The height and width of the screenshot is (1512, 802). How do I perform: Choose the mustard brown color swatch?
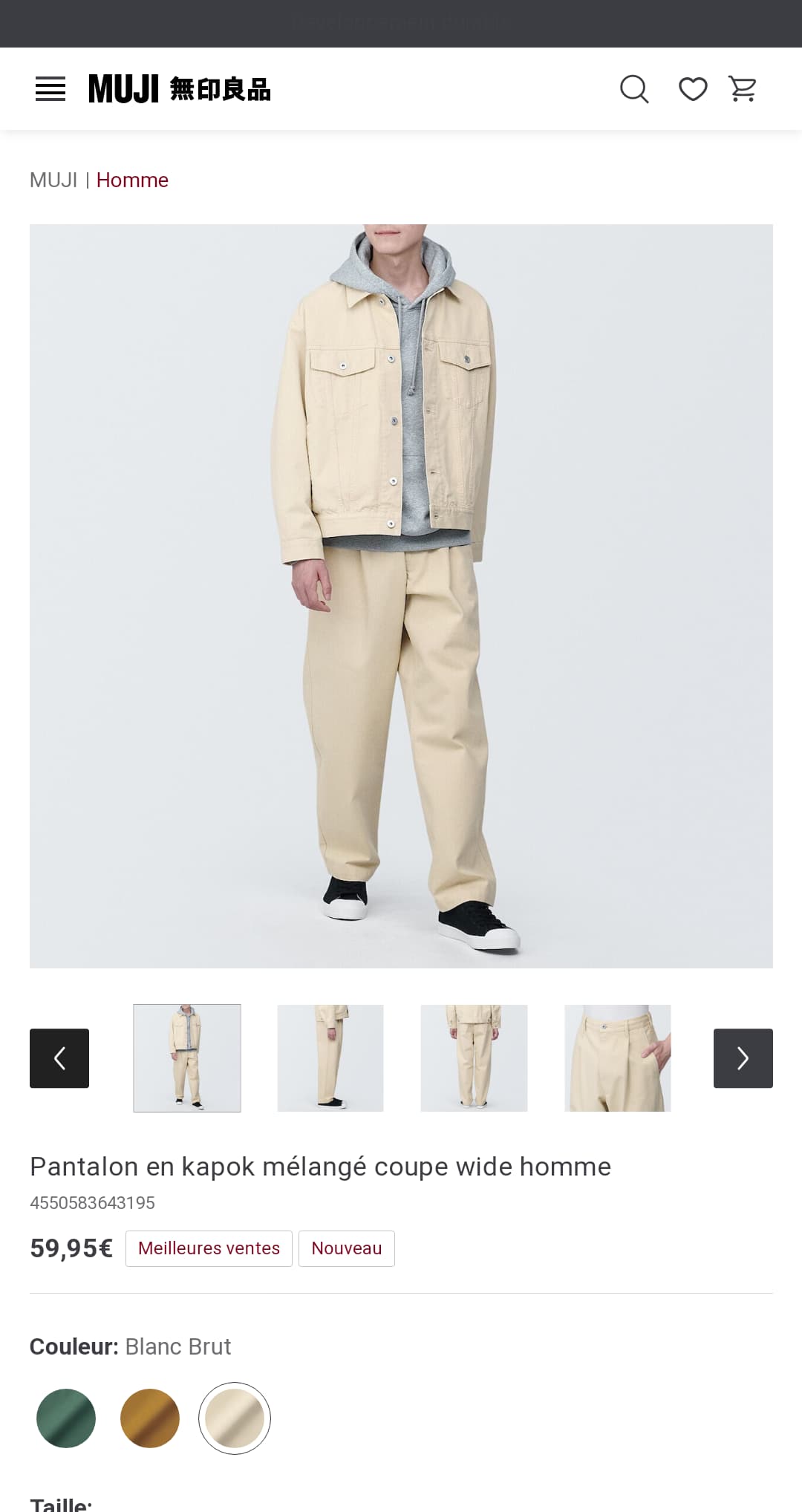pos(150,1418)
